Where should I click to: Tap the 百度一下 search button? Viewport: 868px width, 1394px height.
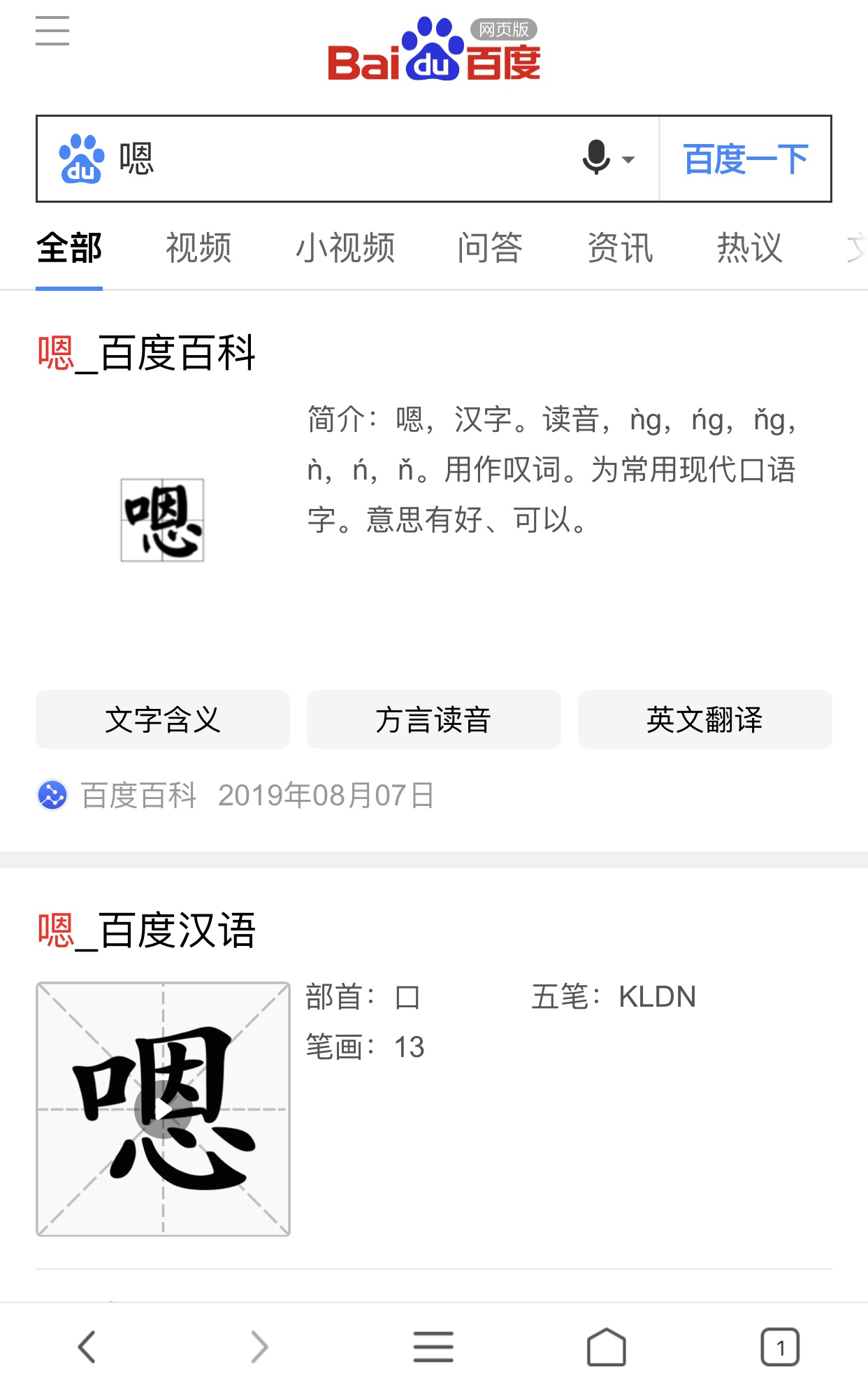(745, 159)
